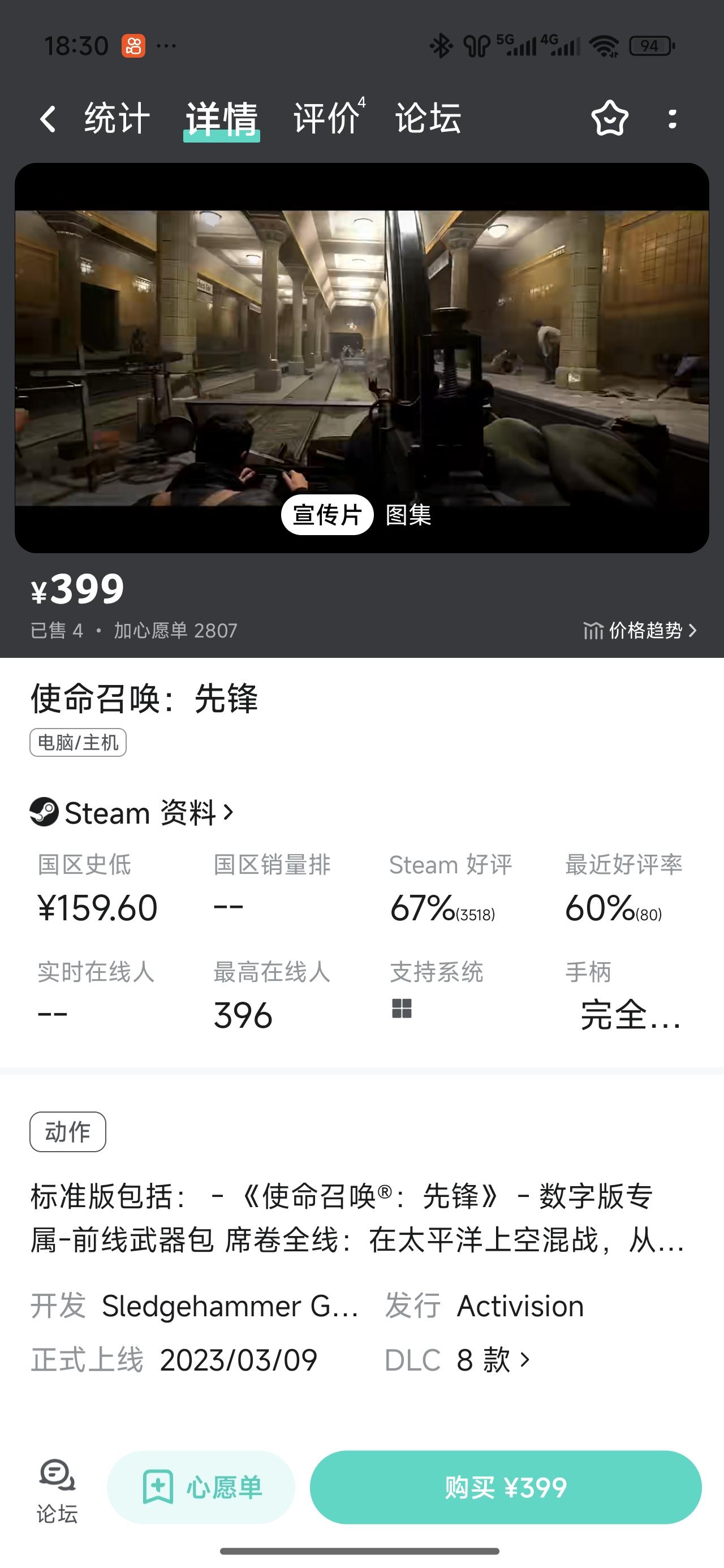
Task: Tap the 动作 genre tag
Action: pyautogui.click(x=67, y=1132)
